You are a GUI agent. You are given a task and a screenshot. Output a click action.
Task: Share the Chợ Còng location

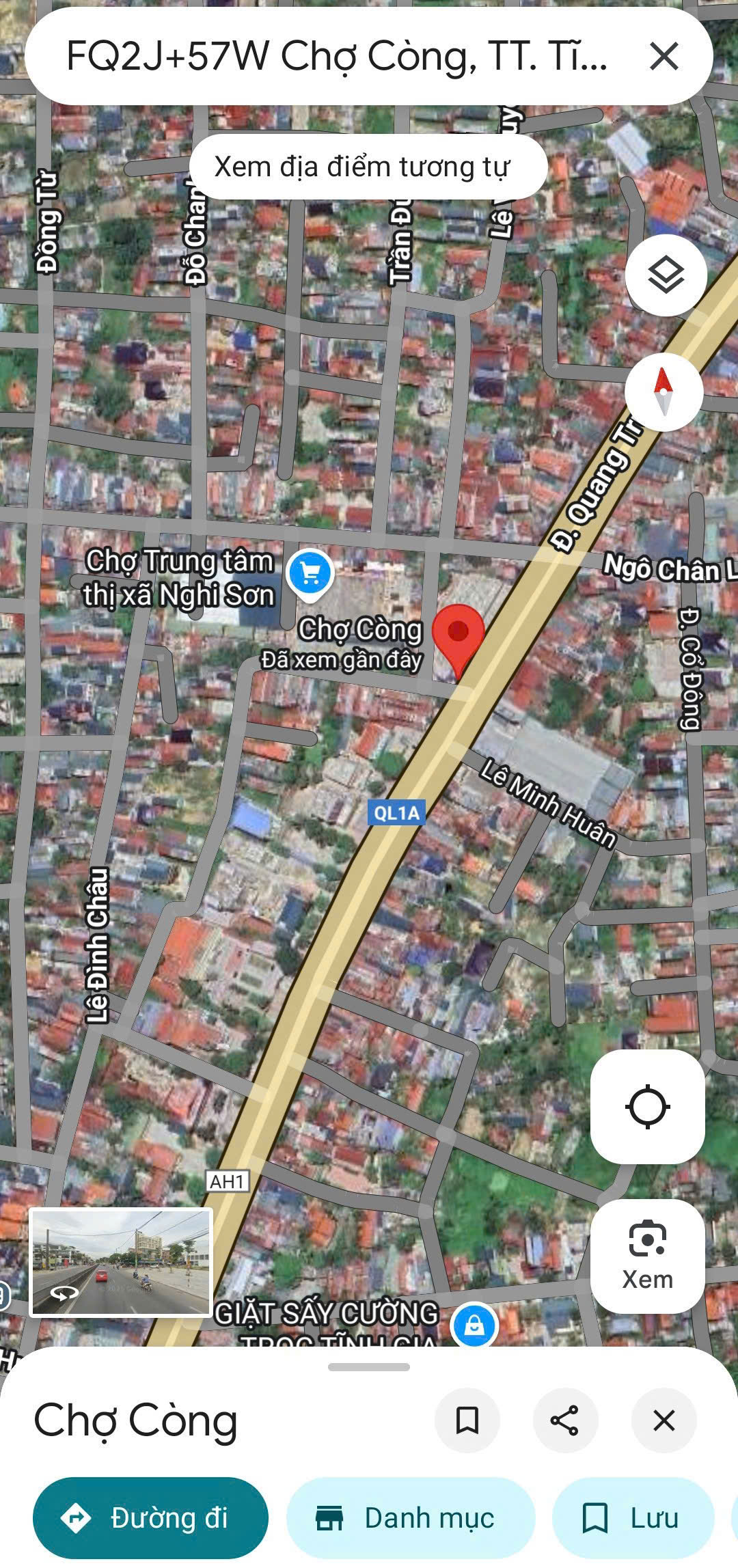point(565,1420)
